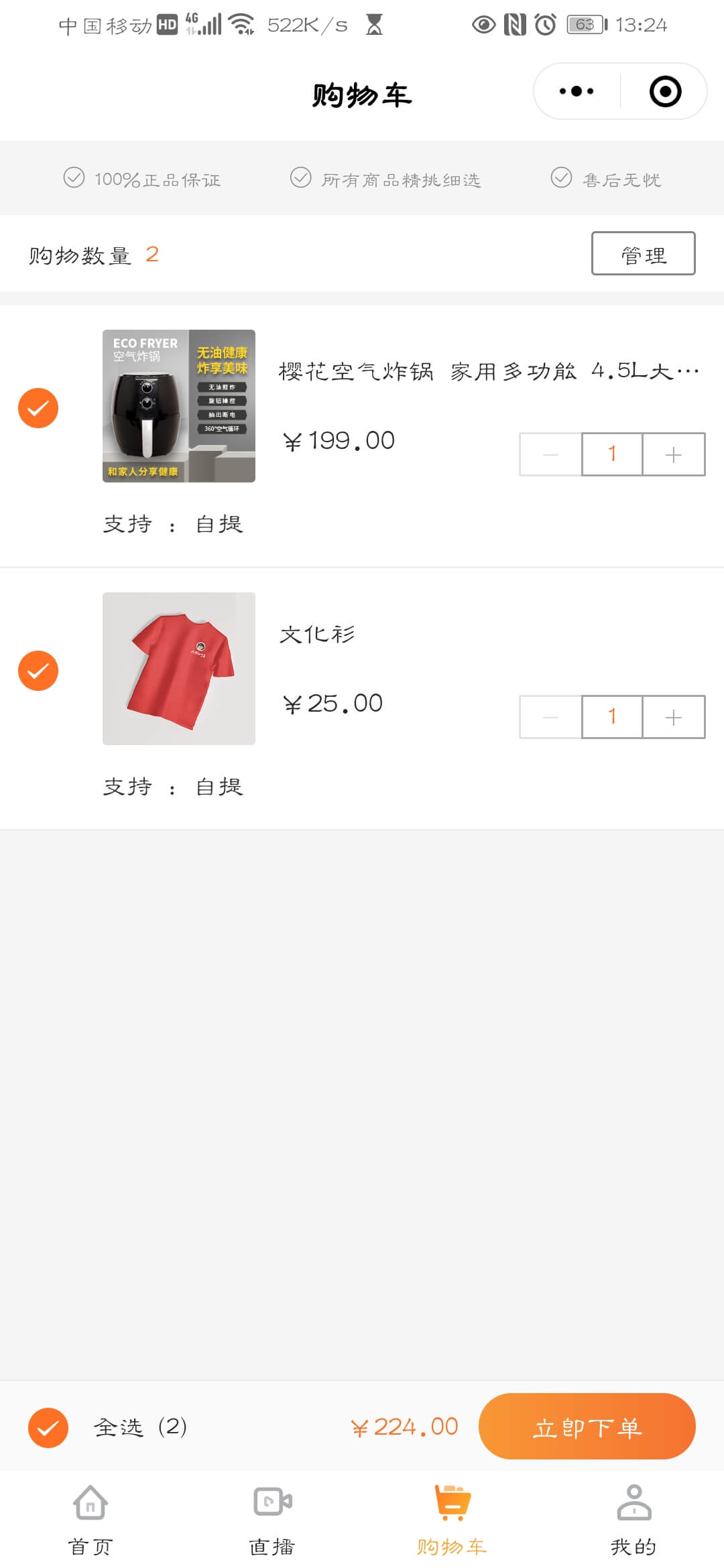Uncheck the 樱花空气炸锅 item

click(38, 408)
